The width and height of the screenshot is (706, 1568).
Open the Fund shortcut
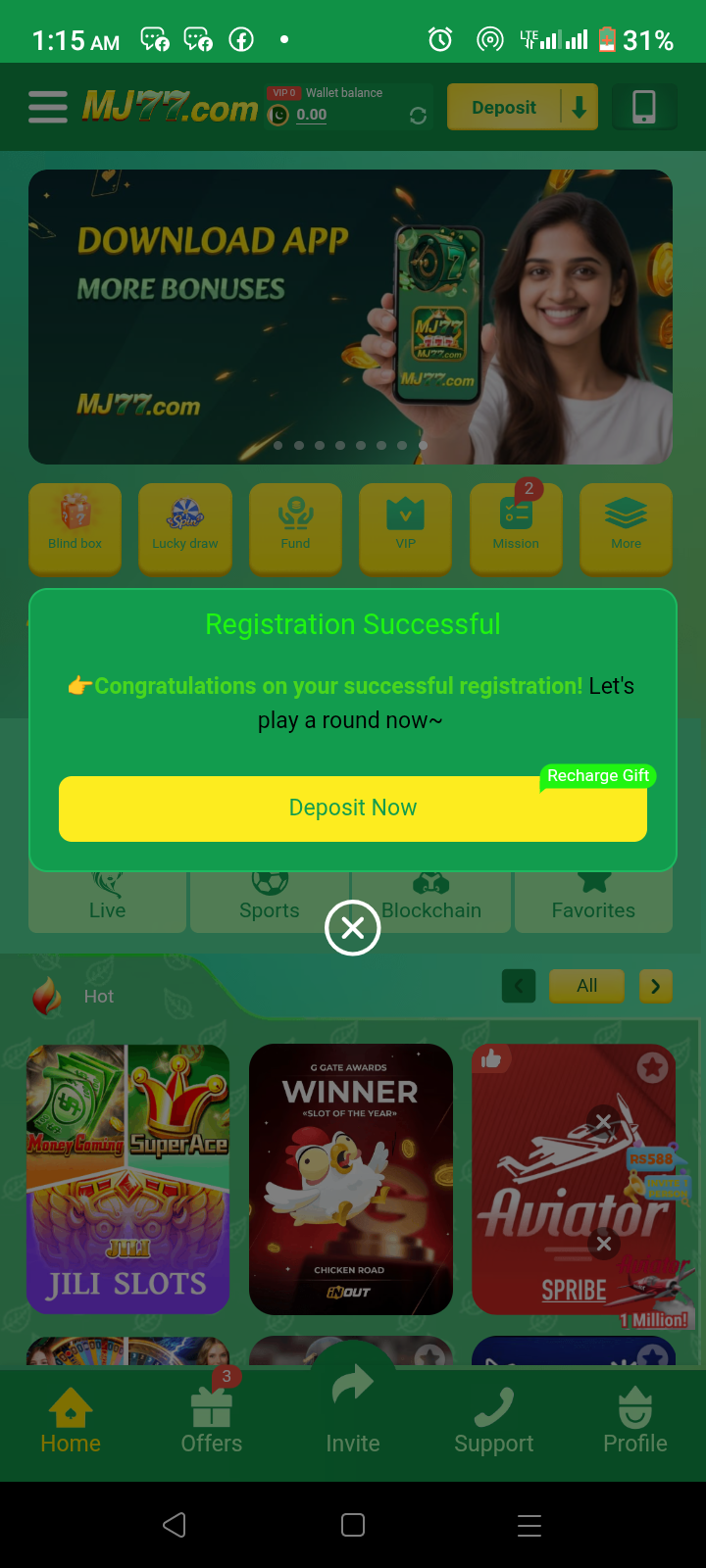(x=295, y=526)
